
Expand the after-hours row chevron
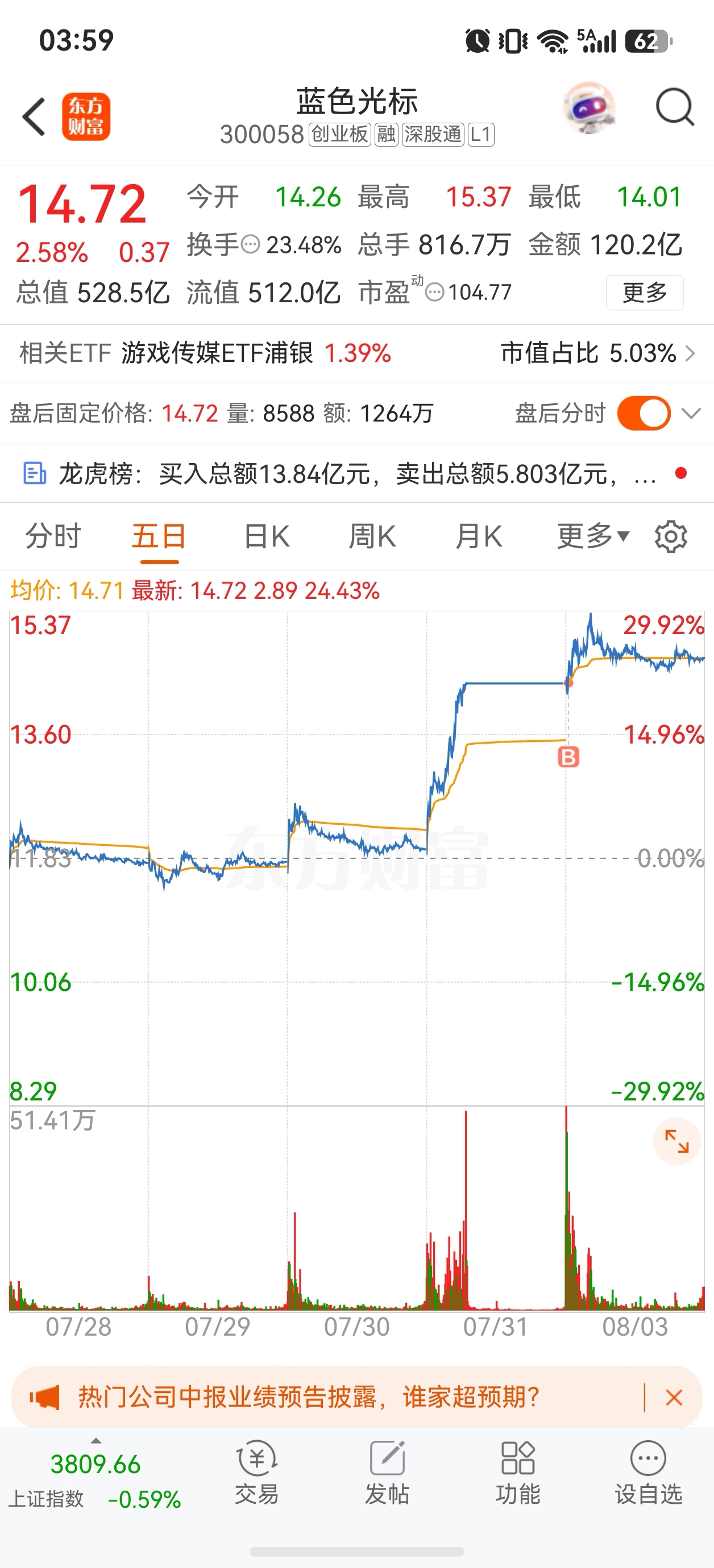tap(691, 414)
